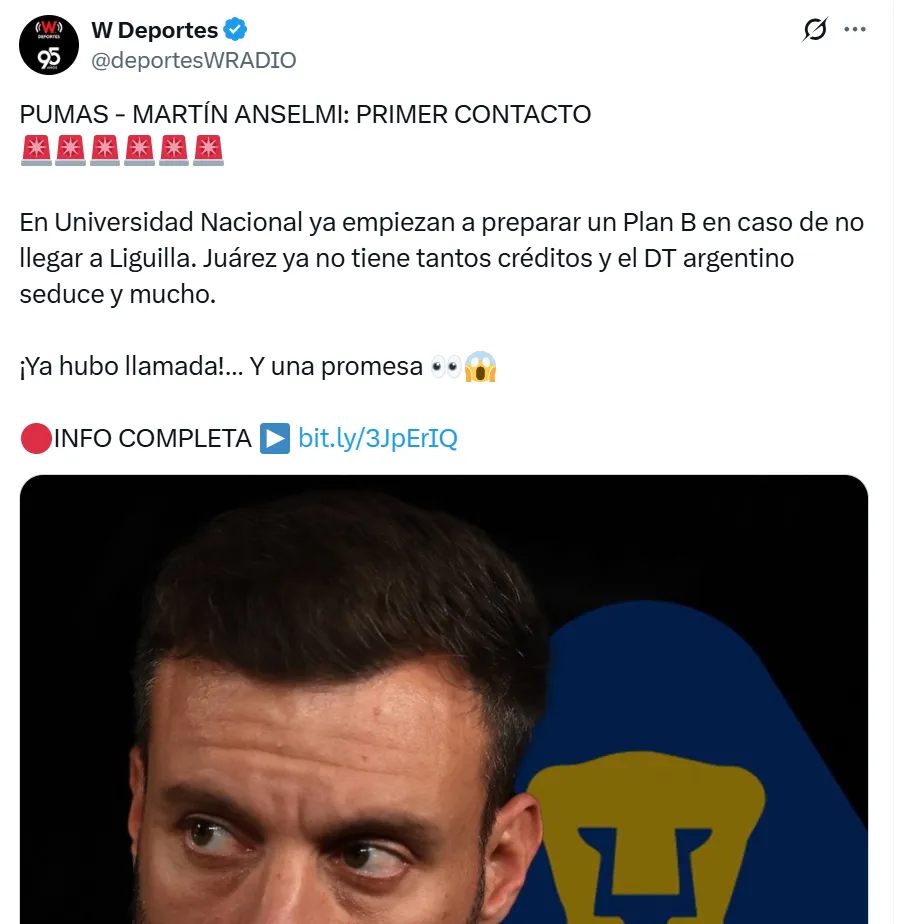Image resolution: width=922 pixels, height=924 pixels.
Task: Open the post overflow menu
Action: coord(855,30)
